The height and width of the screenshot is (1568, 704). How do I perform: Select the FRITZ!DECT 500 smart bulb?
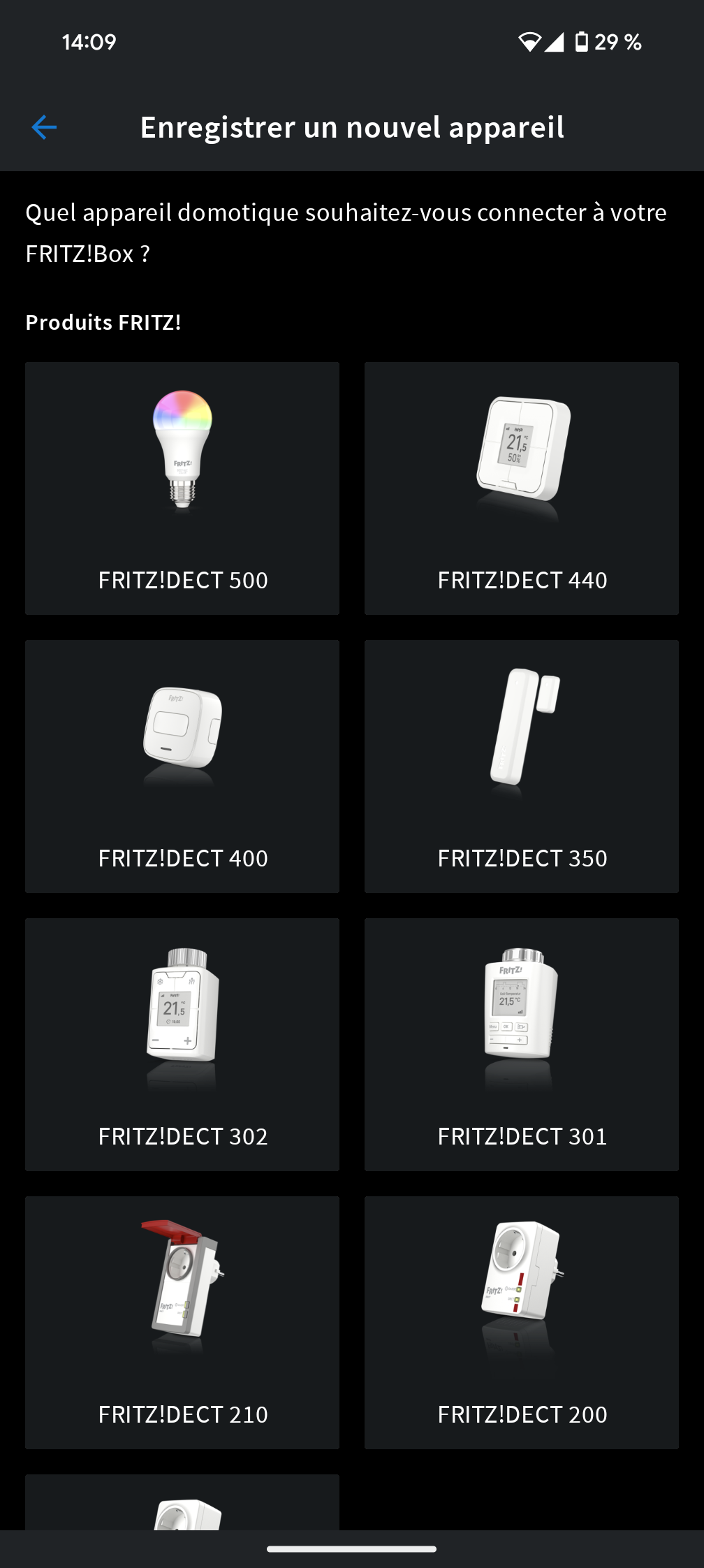182,488
